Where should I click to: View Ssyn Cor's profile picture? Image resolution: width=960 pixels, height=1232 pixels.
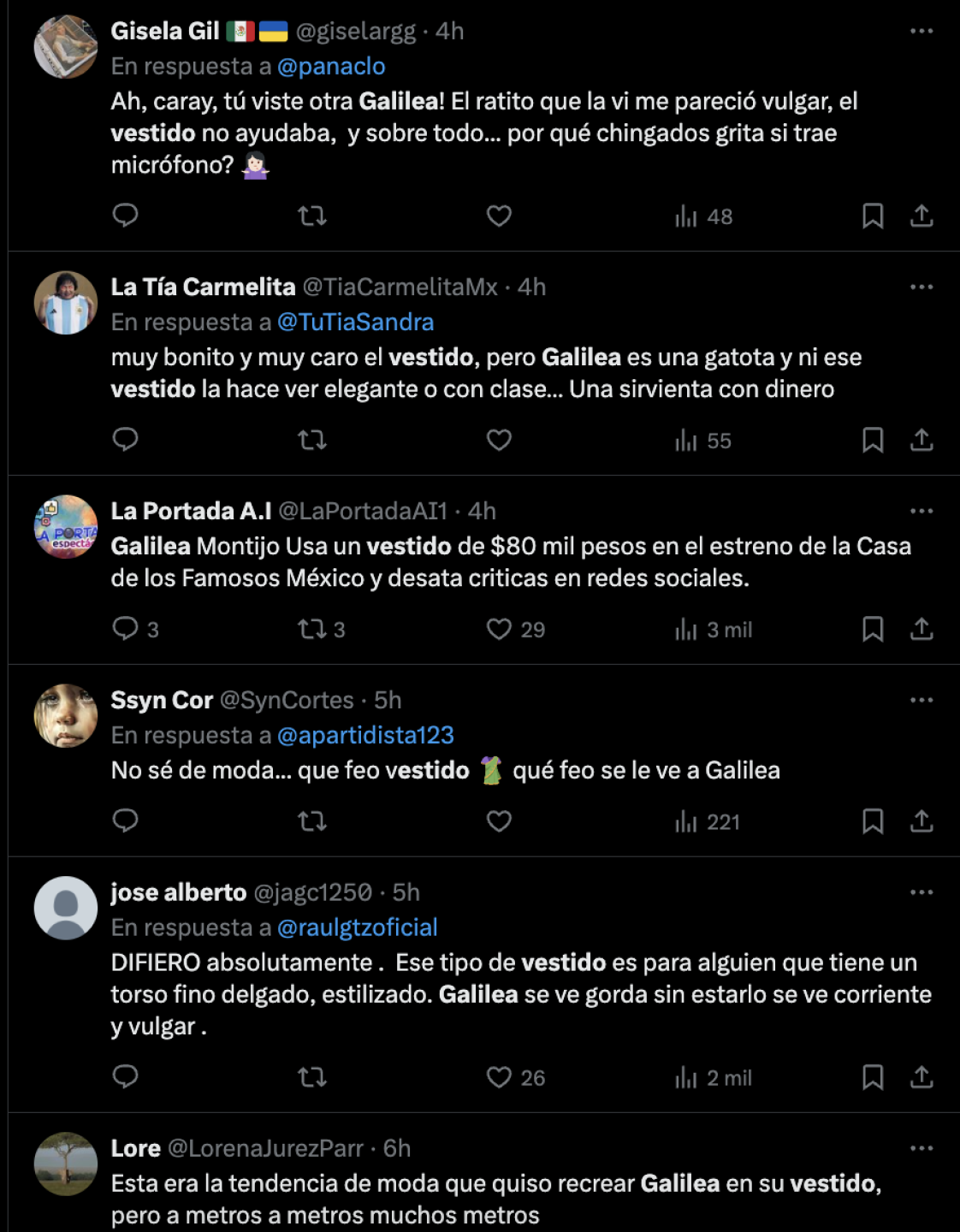pos(66,715)
